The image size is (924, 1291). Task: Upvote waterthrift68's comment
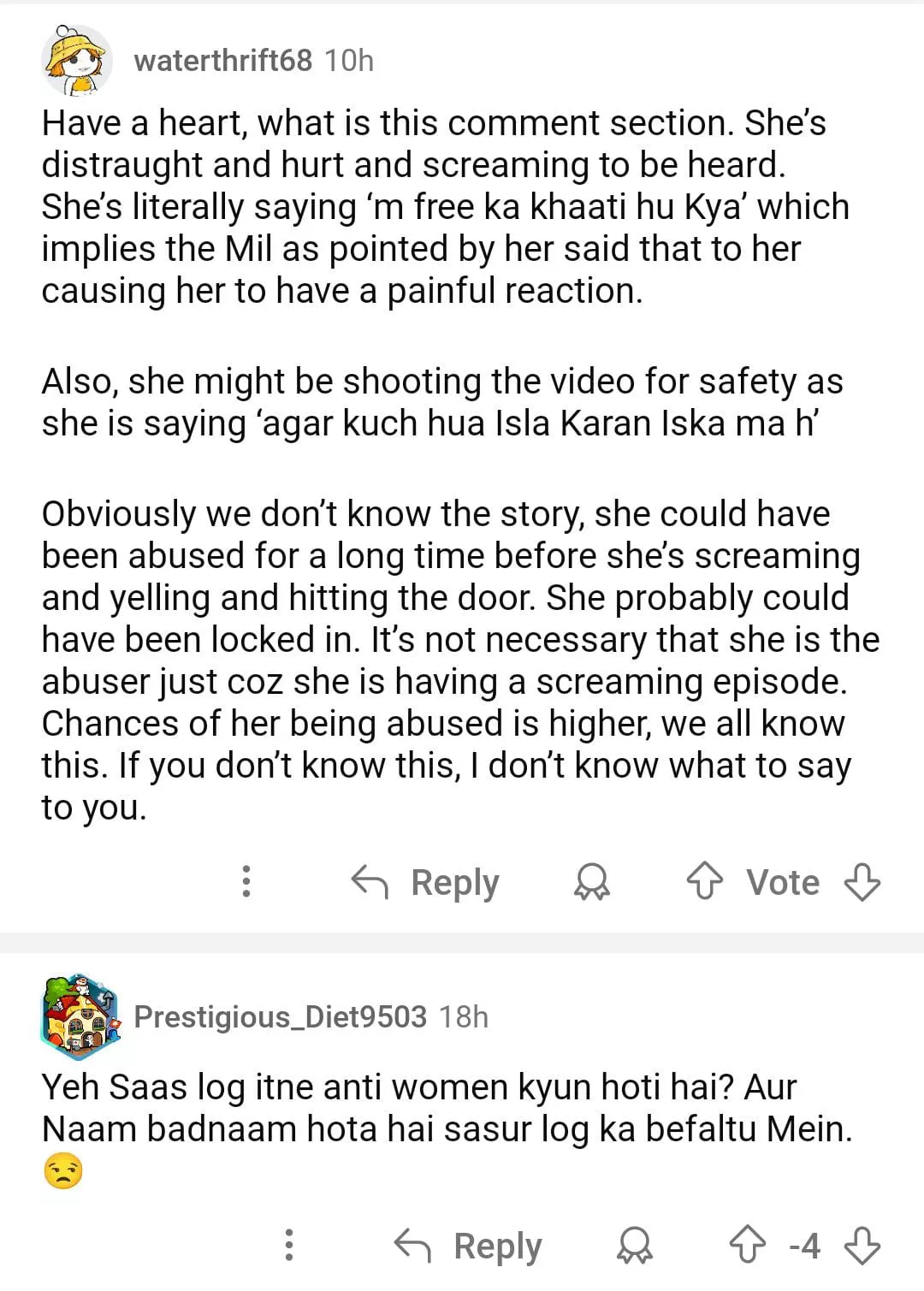pyautogui.click(x=705, y=882)
